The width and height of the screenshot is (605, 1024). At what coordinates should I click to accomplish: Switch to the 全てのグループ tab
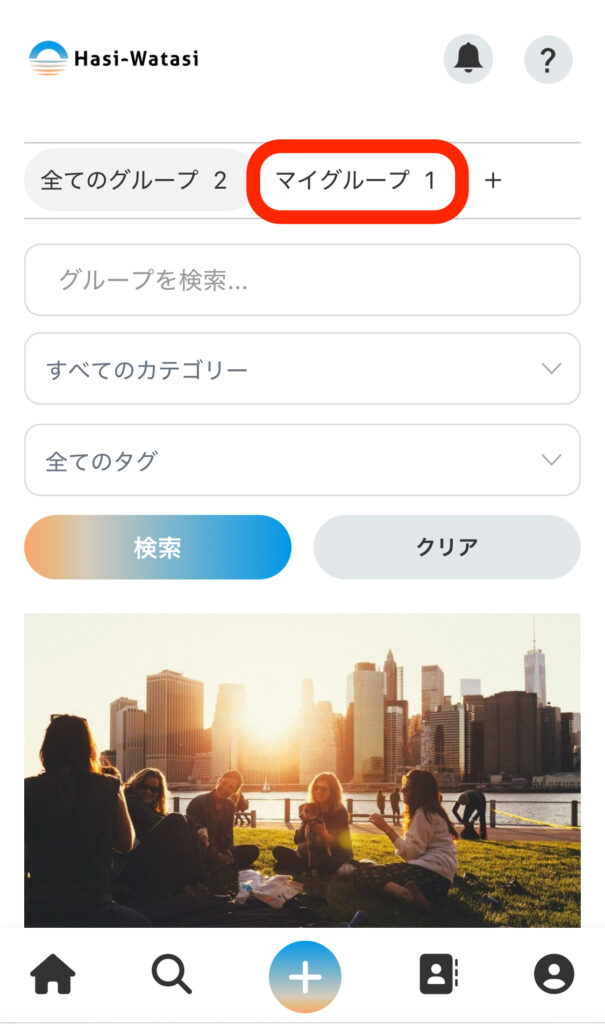click(x=134, y=180)
